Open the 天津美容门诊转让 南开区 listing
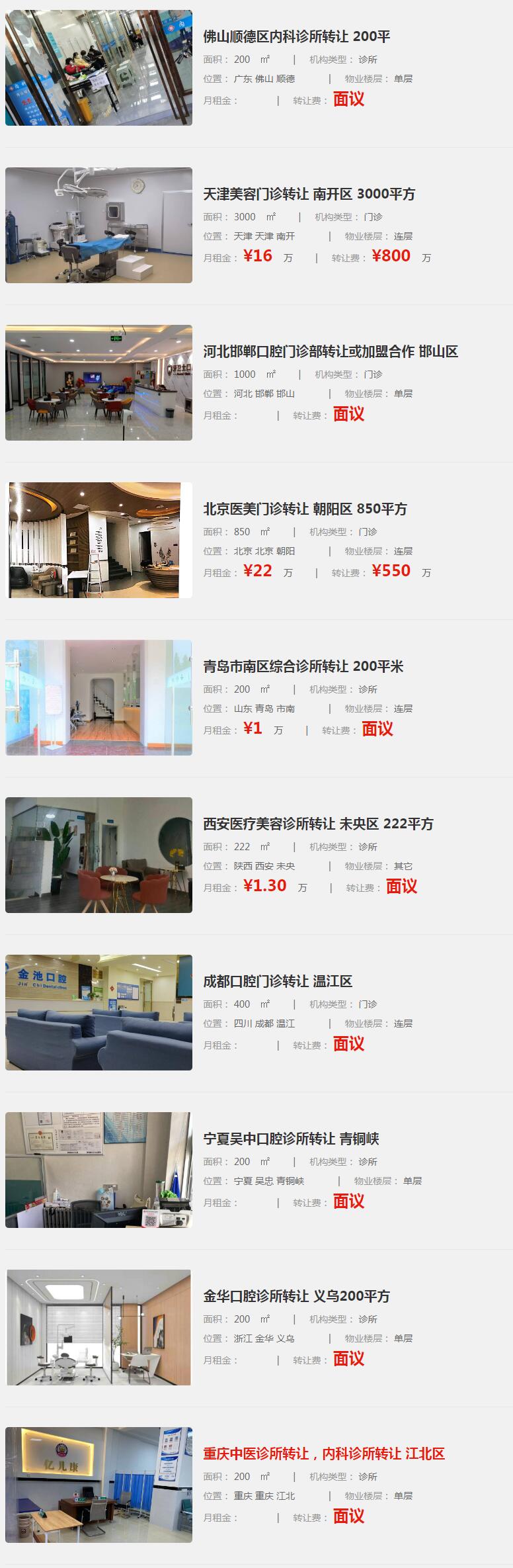Viewport: 513px width, 1568px height. pos(309,194)
